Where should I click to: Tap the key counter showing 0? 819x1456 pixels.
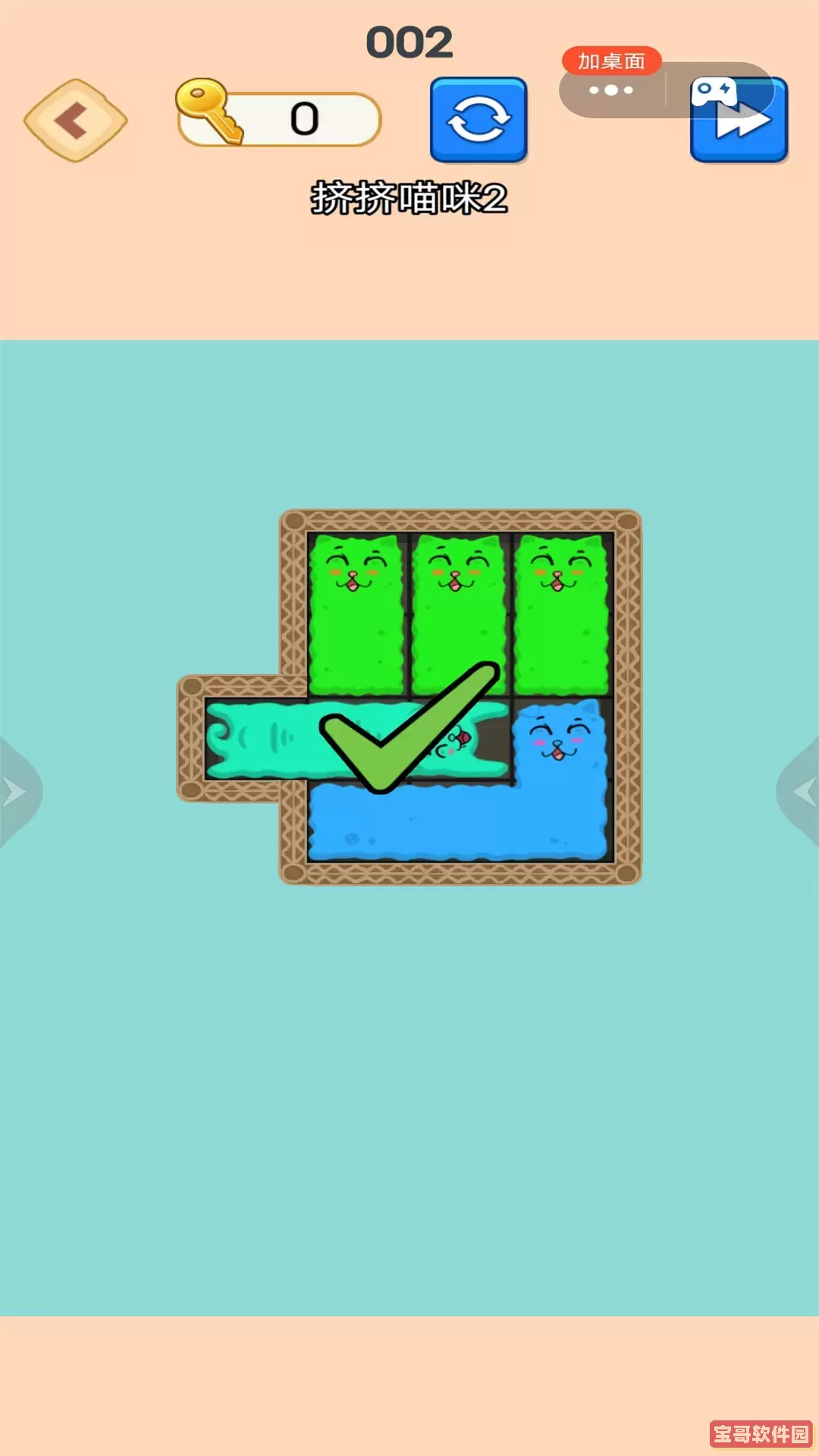[x=279, y=119]
